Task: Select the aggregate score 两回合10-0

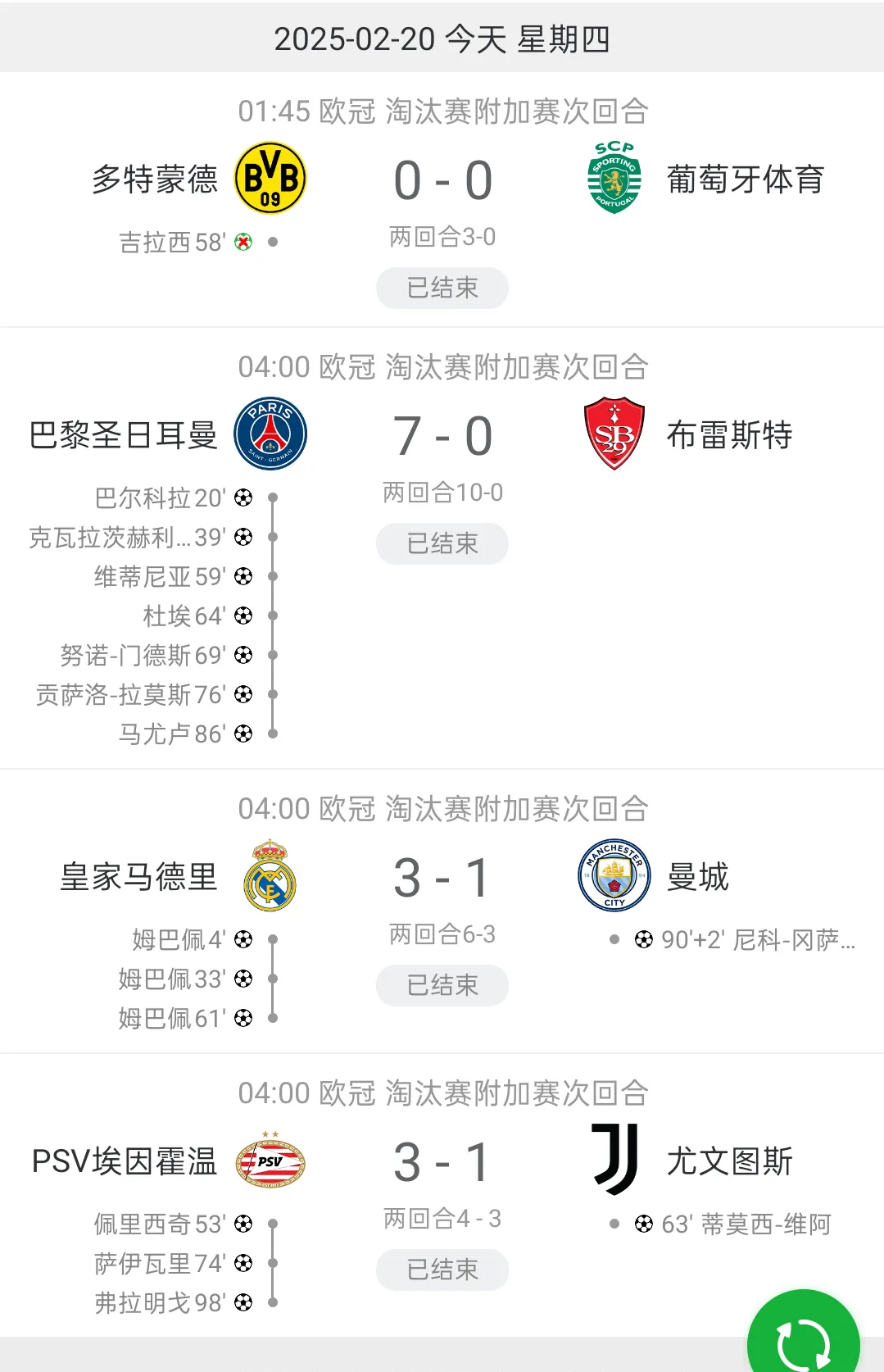Action: click(442, 493)
